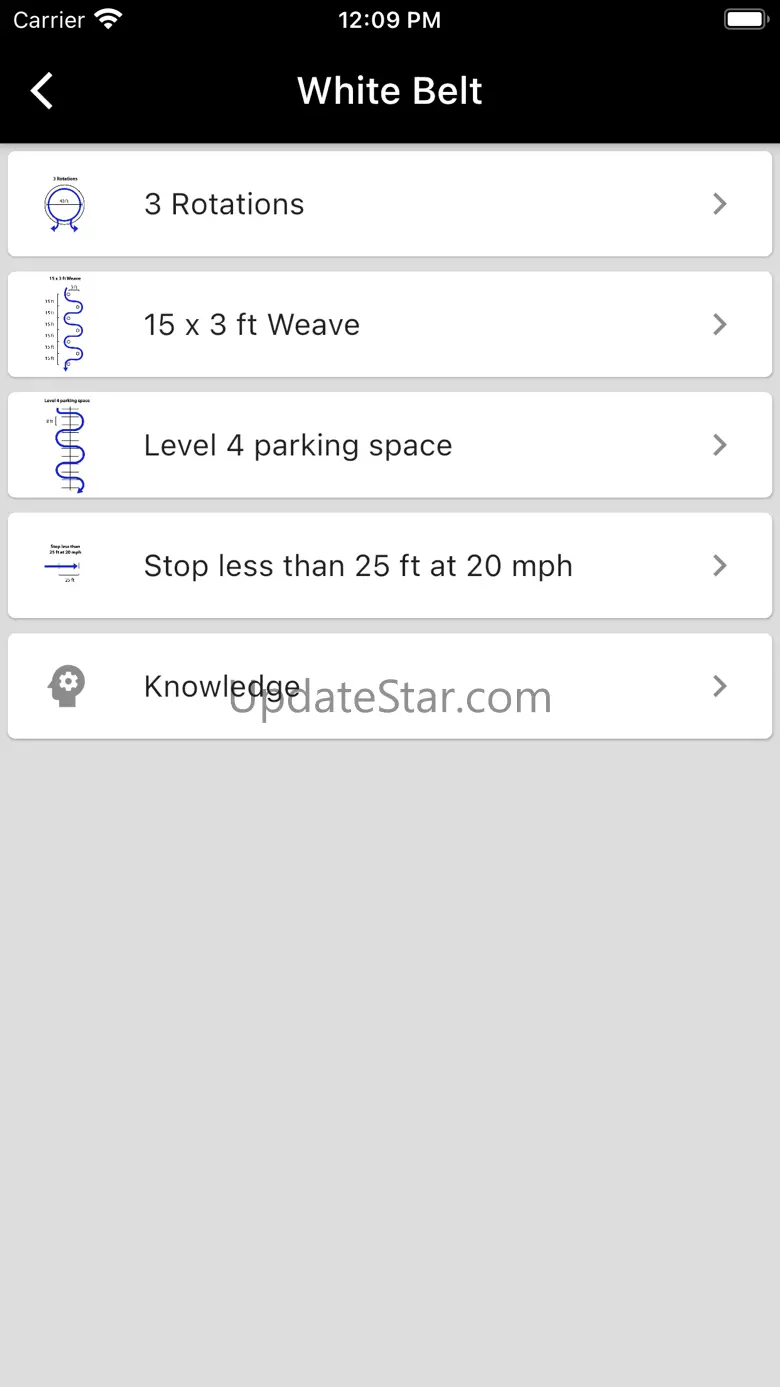Select the 15 x 3 ft Weave row

click(390, 325)
